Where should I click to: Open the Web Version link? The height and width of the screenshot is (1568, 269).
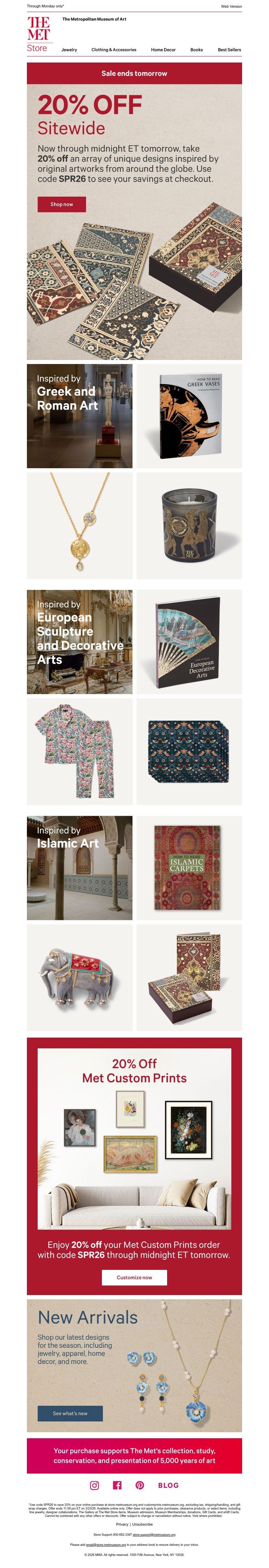[231, 6]
